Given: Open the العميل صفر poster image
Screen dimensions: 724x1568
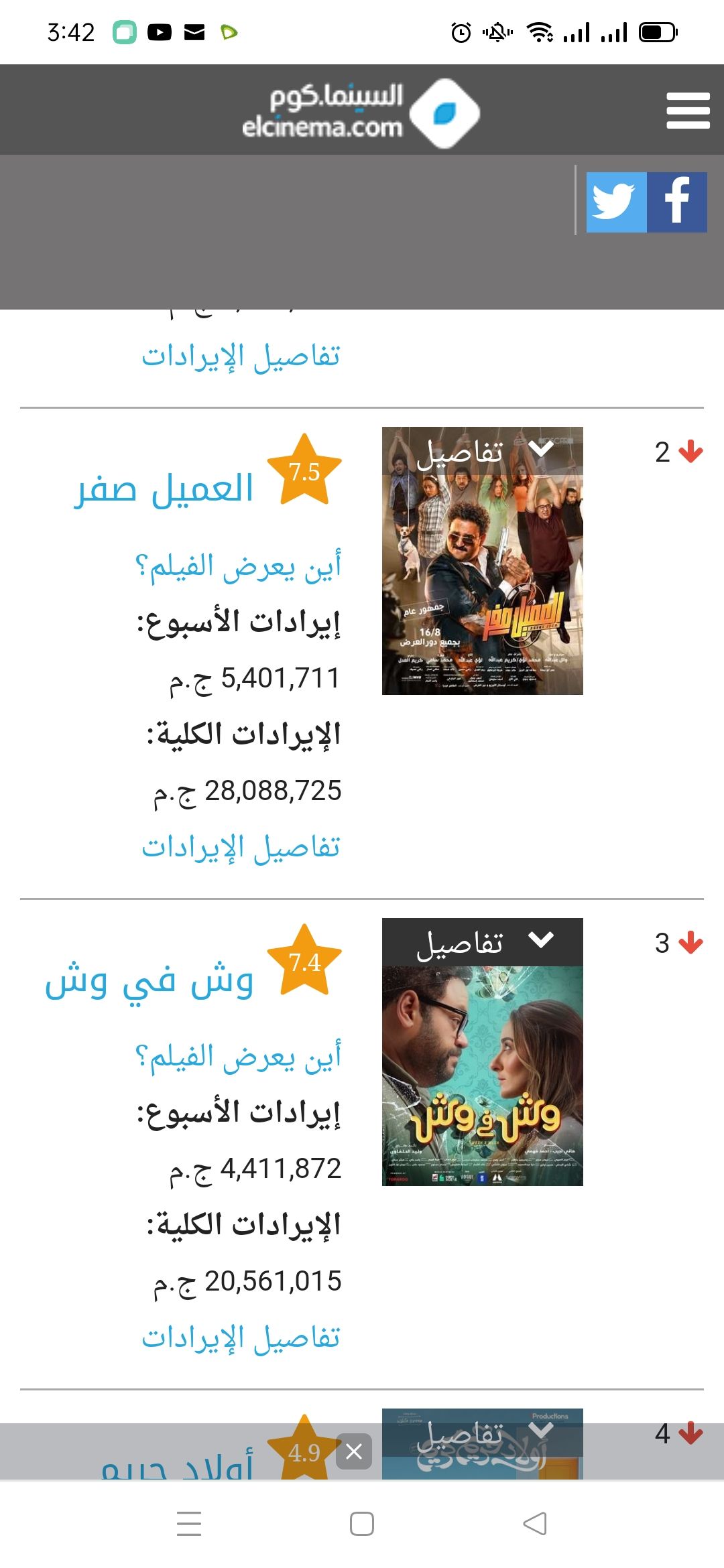Looking at the screenshot, I should click(x=483, y=583).
